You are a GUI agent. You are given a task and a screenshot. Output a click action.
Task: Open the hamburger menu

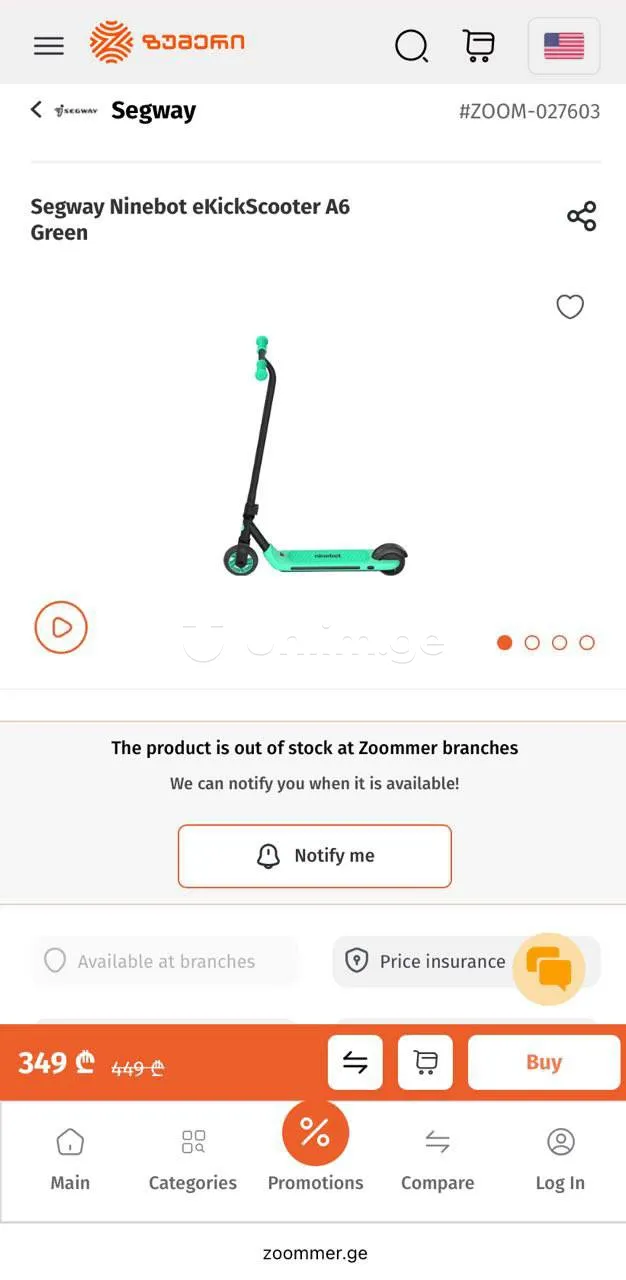(48, 45)
